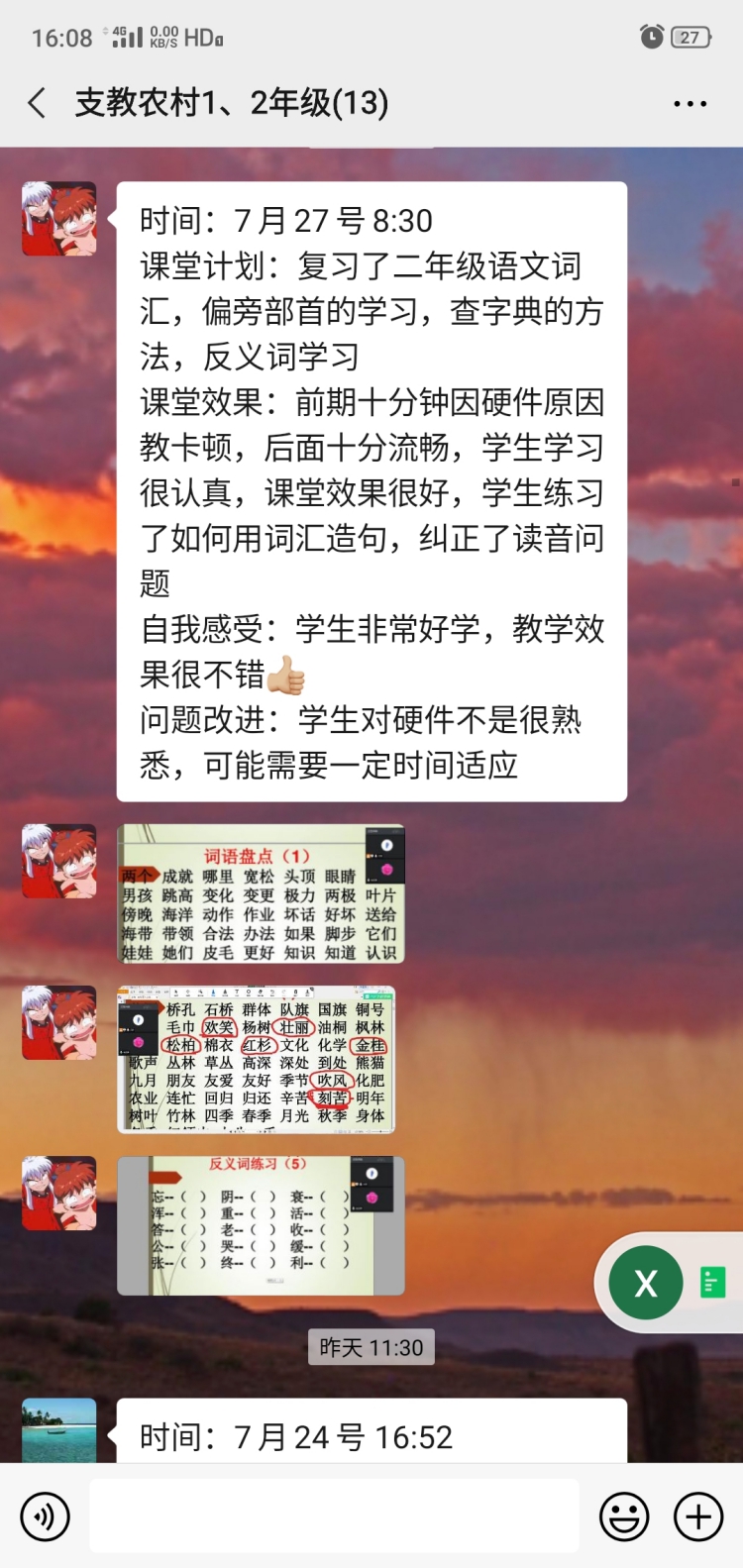Open the 反义词练习 image message

261,1225
